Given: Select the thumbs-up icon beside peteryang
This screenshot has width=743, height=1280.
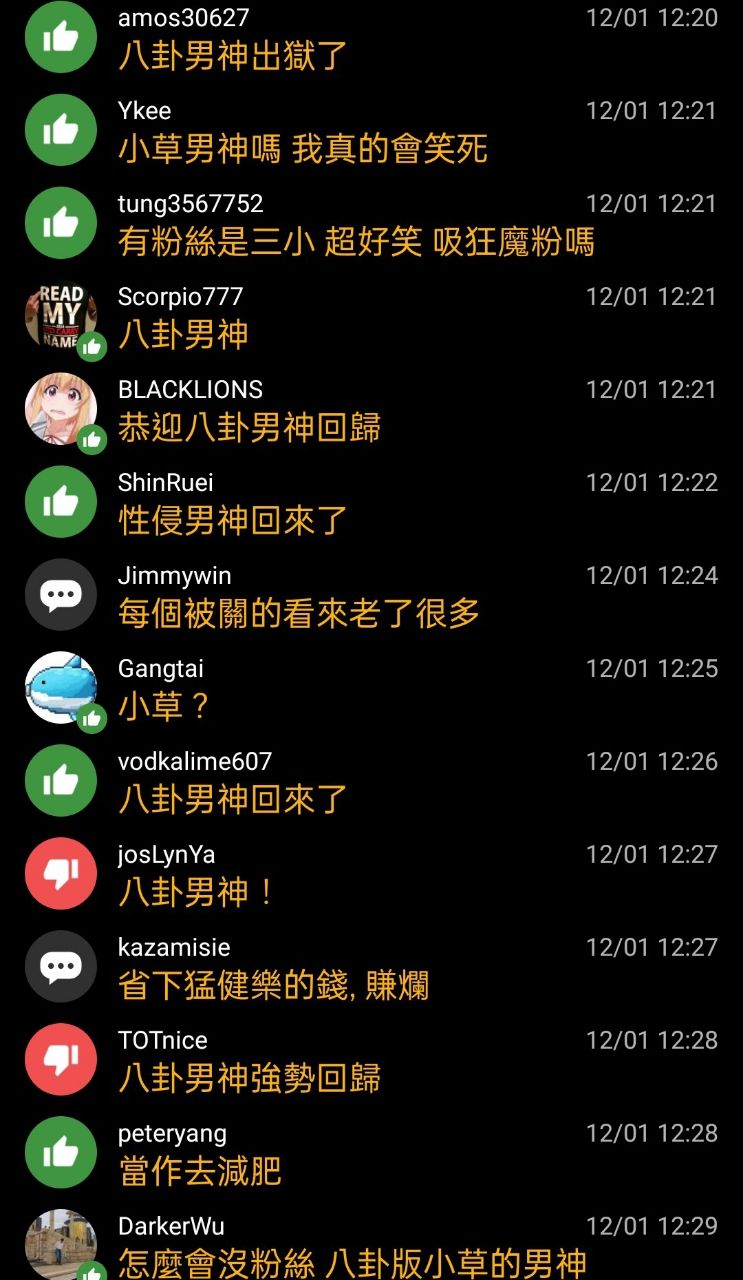Looking at the screenshot, I should coord(60,1152).
